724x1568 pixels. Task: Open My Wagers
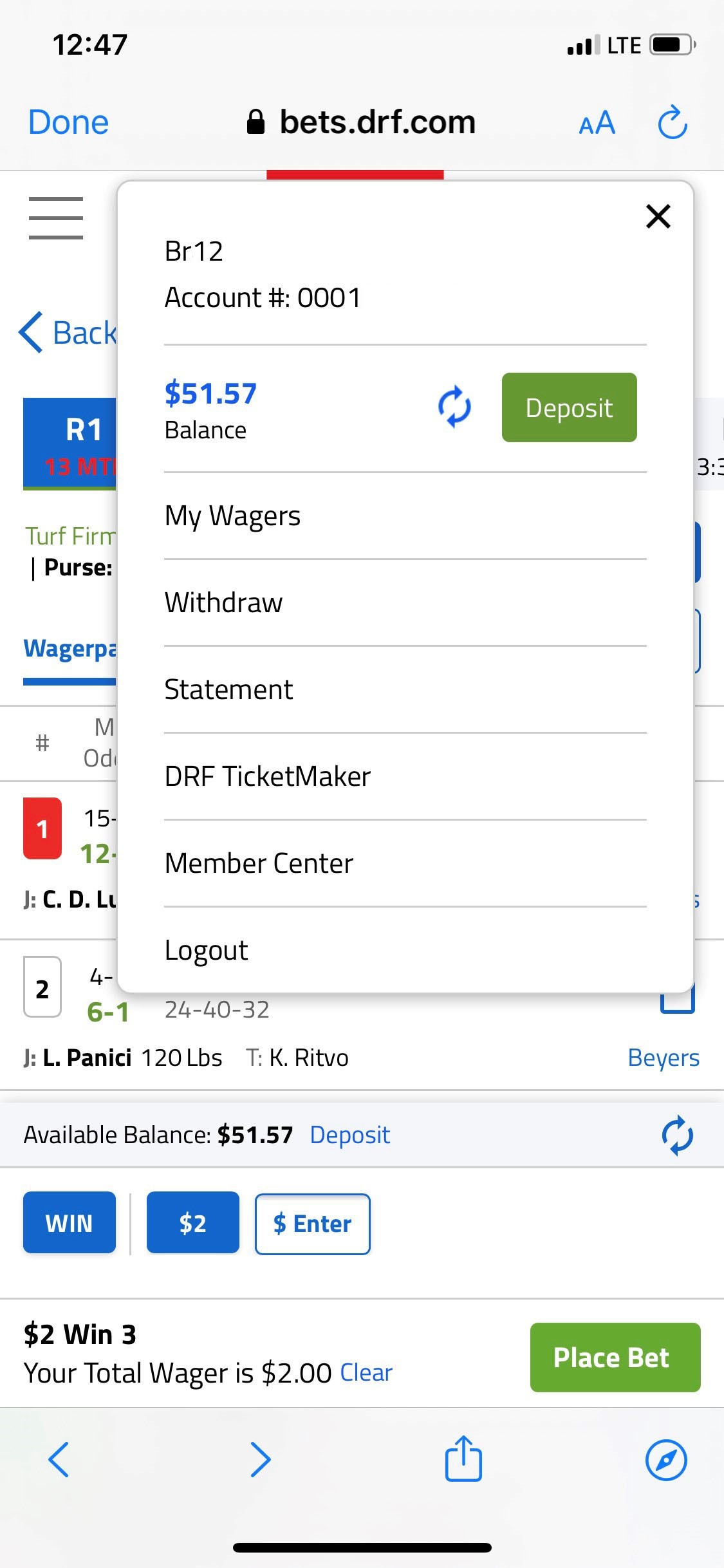(232, 516)
